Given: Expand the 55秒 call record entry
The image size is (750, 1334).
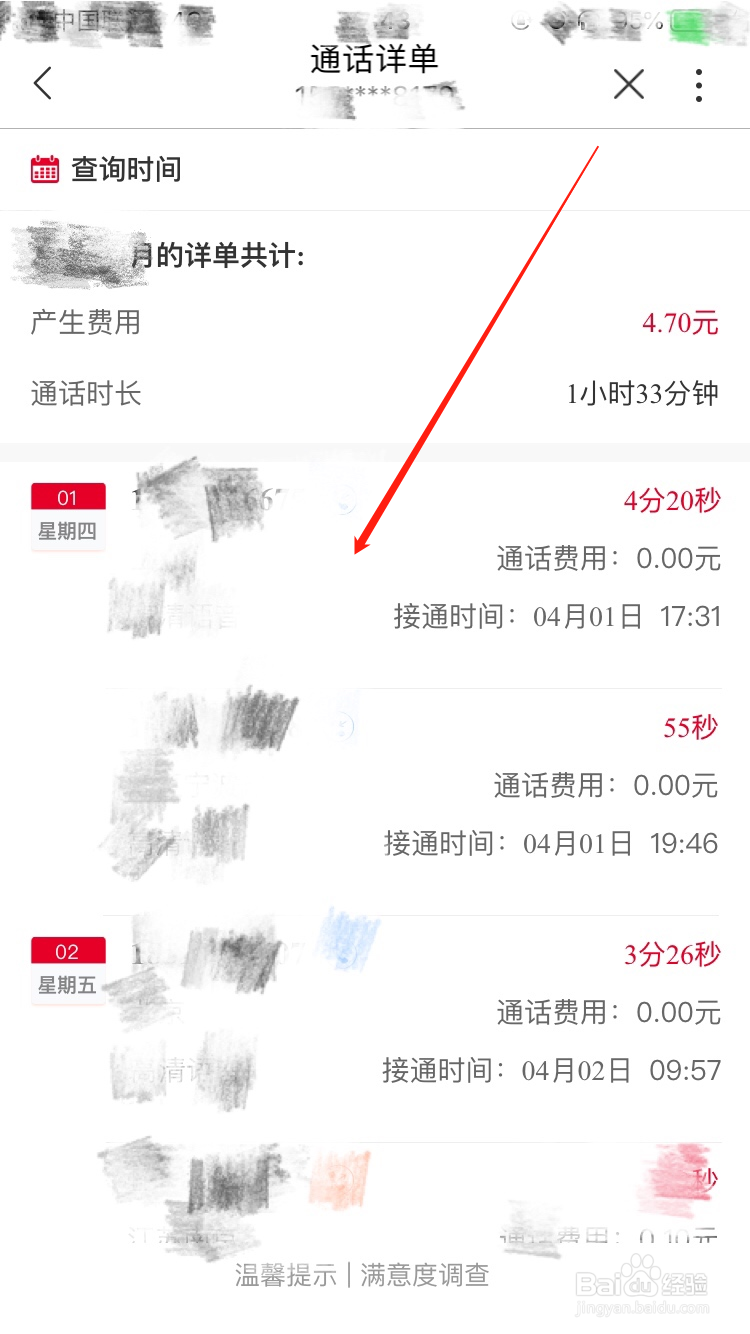Looking at the screenshot, I should tap(691, 728).
